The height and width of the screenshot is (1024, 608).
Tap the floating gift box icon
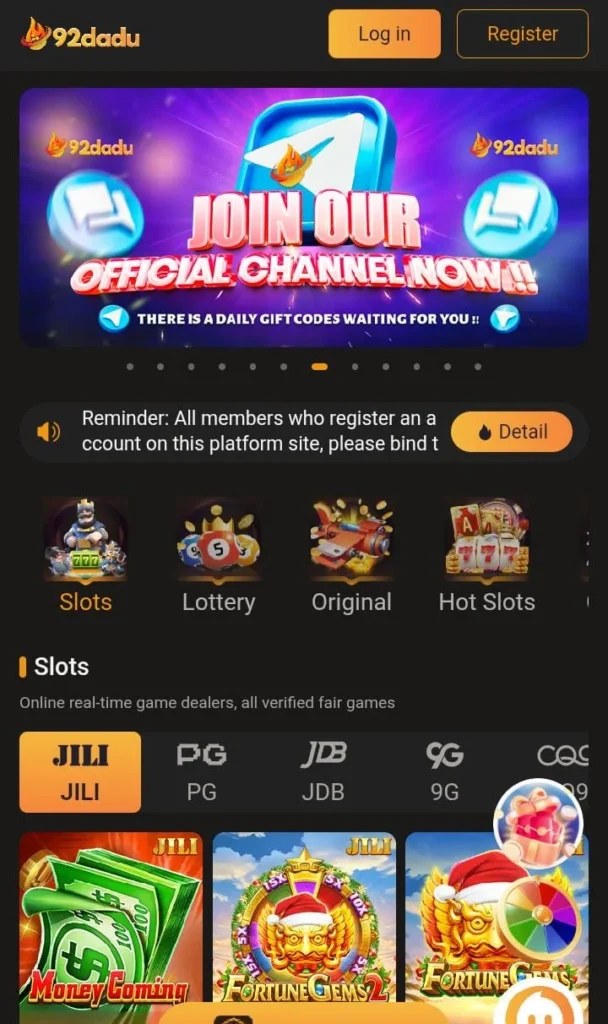pyautogui.click(x=538, y=824)
